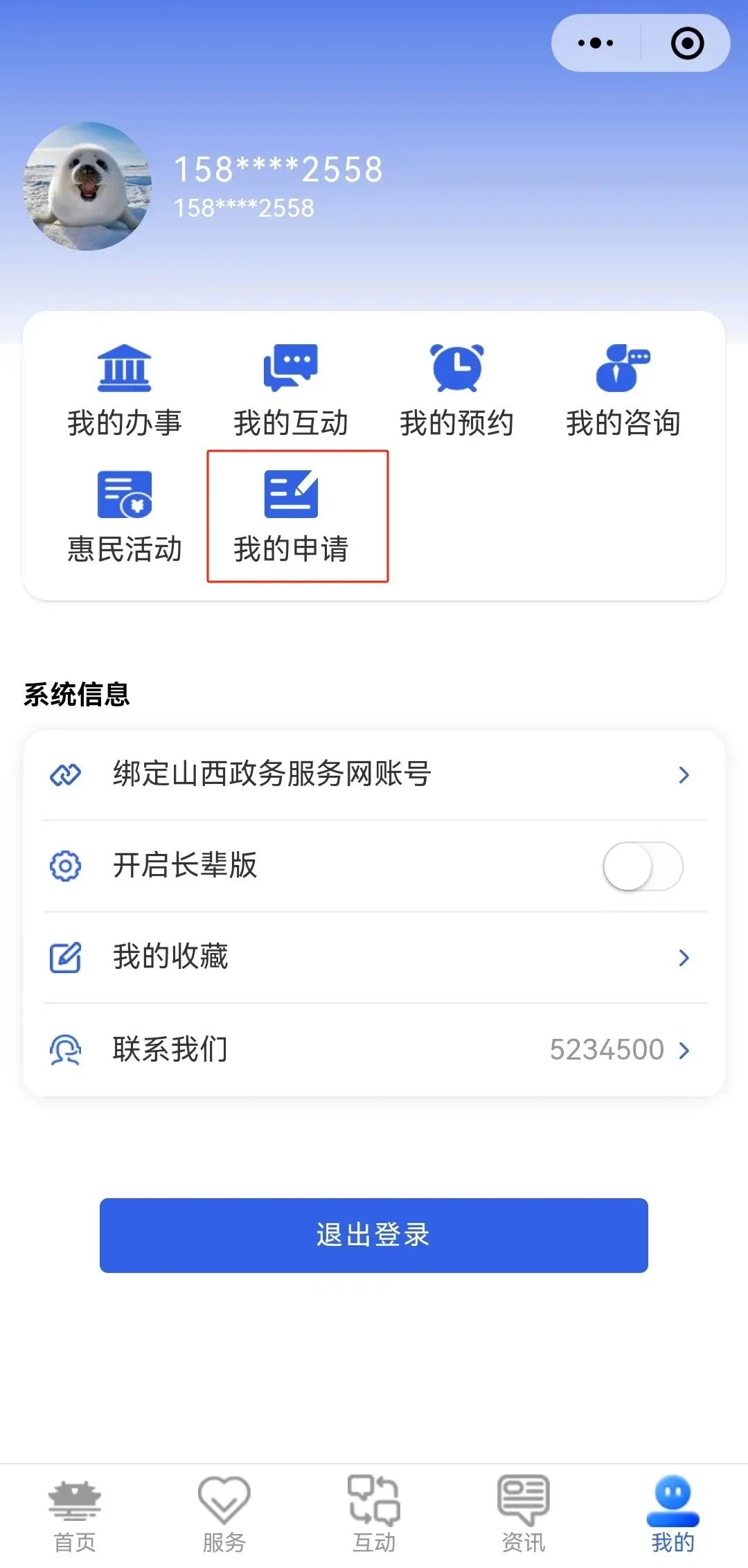The height and width of the screenshot is (1568, 748).
Task: Switch to the 服务 tab
Action: click(224, 1514)
